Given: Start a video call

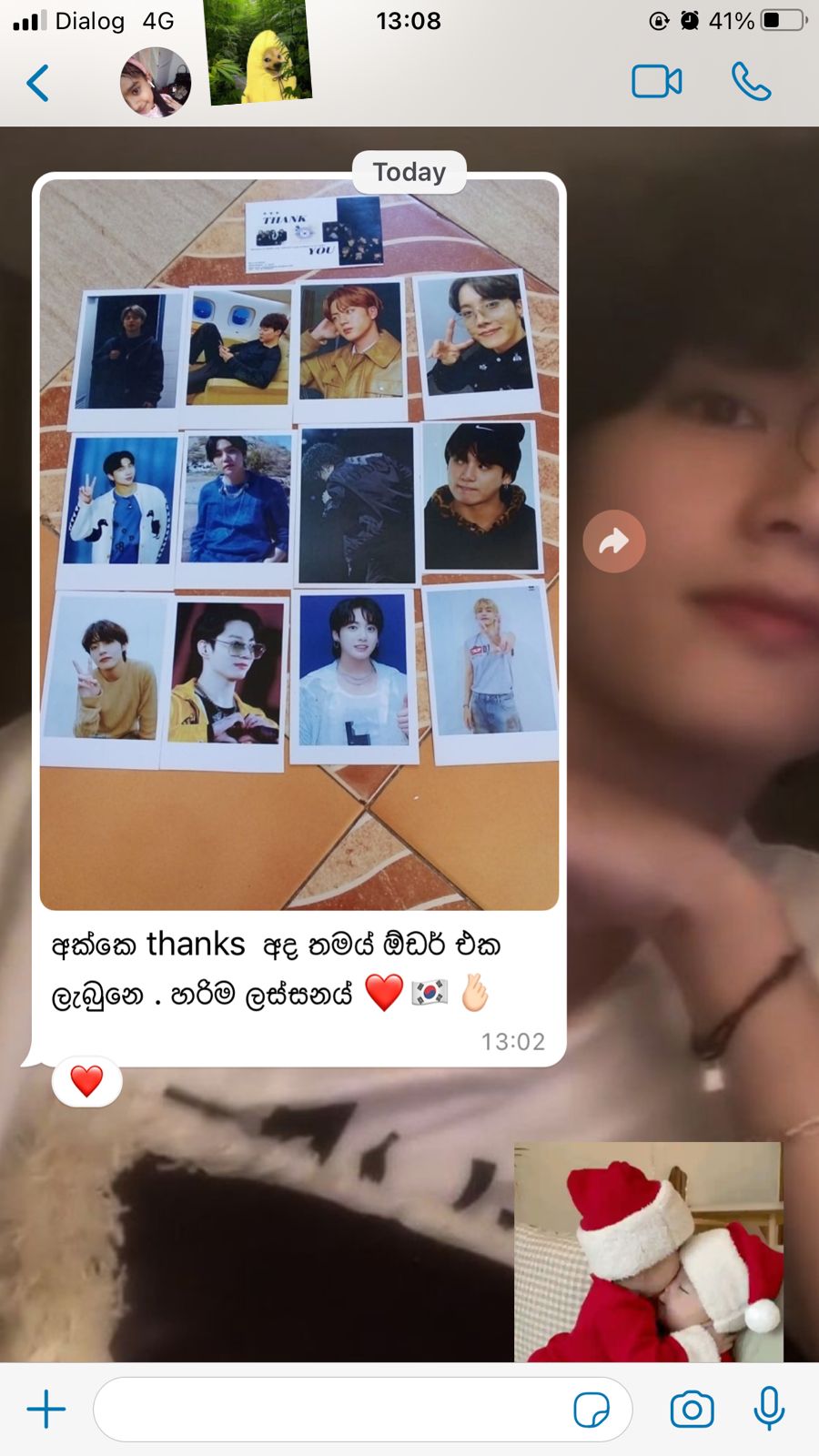Looking at the screenshot, I should (656, 82).
